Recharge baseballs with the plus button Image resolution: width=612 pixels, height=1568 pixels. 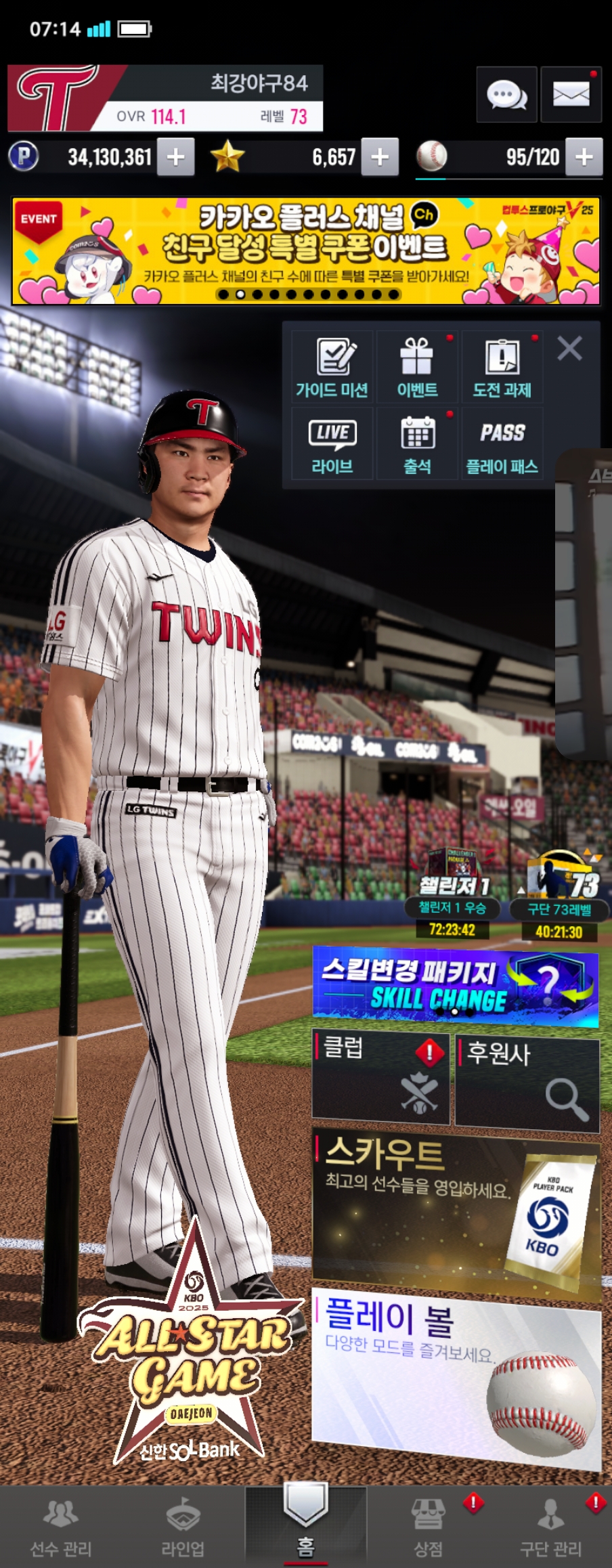pos(584,157)
